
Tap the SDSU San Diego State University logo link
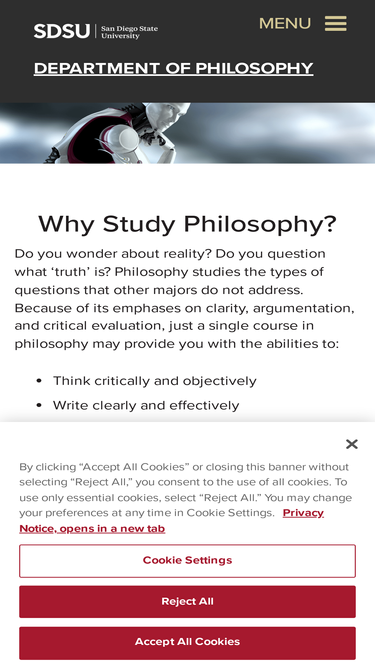point(96,31)
